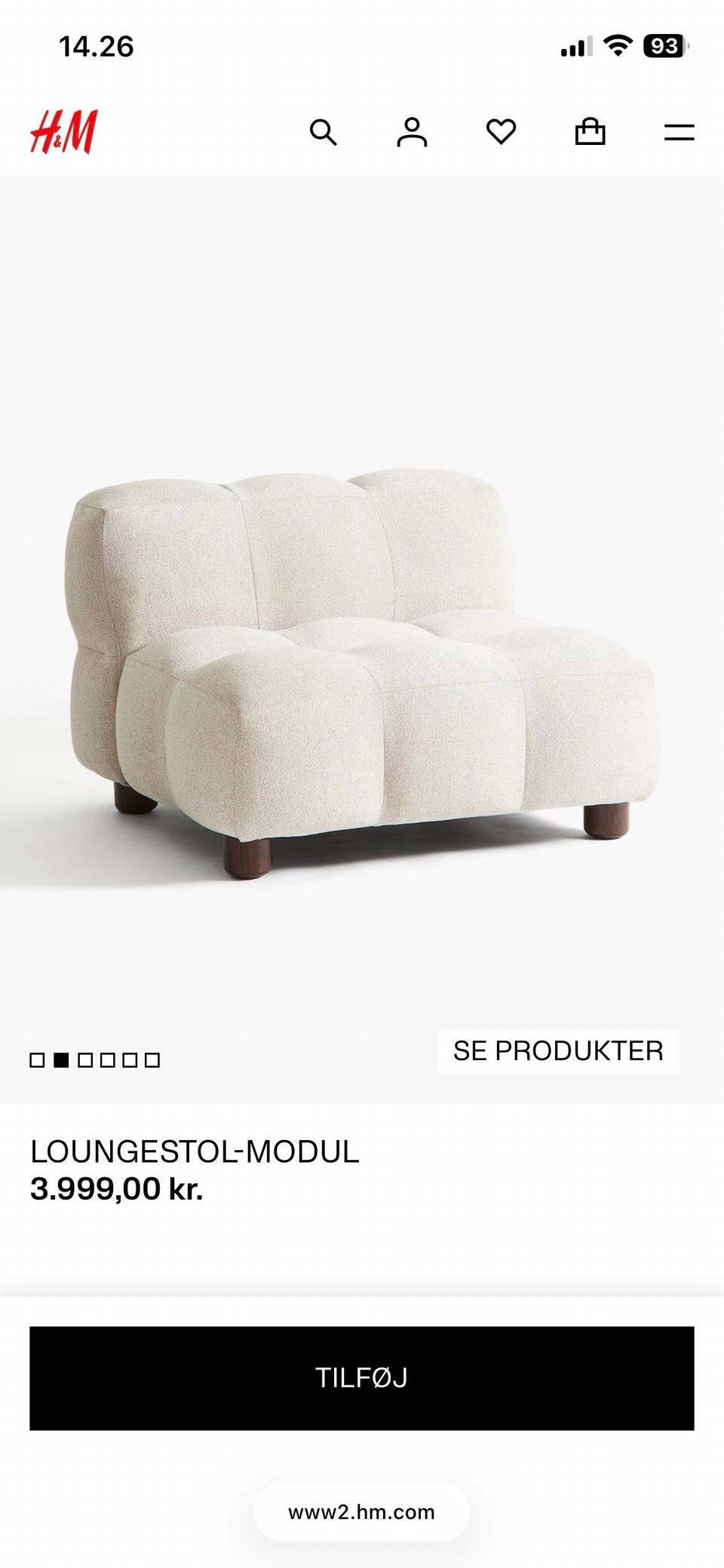Open the Wi-Fi status indicator
Image resolution: width=724 pixels, height=1568 pixels.
tap(617, 45)
